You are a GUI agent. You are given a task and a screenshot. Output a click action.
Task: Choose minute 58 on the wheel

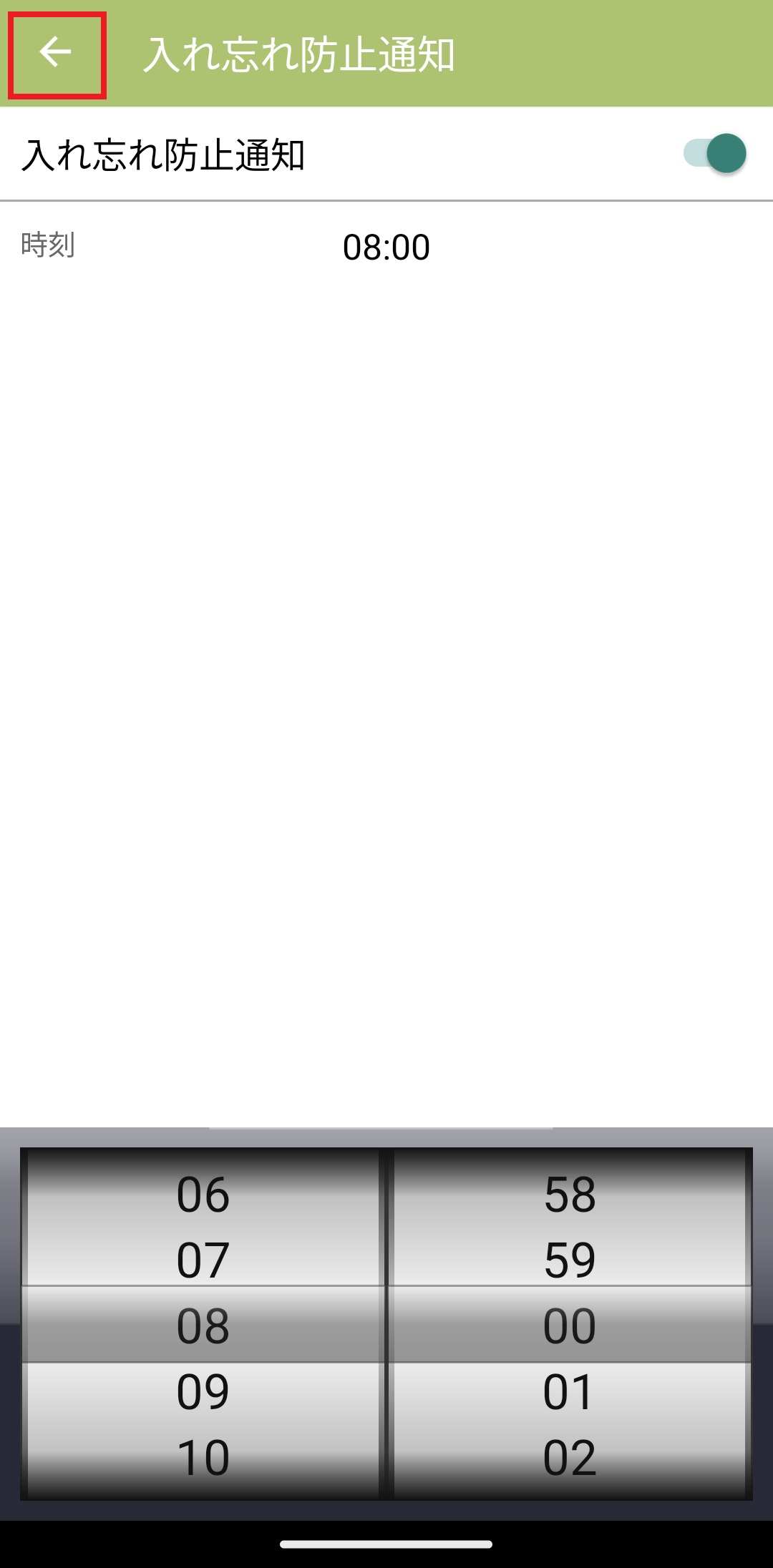coord(569,1194)
